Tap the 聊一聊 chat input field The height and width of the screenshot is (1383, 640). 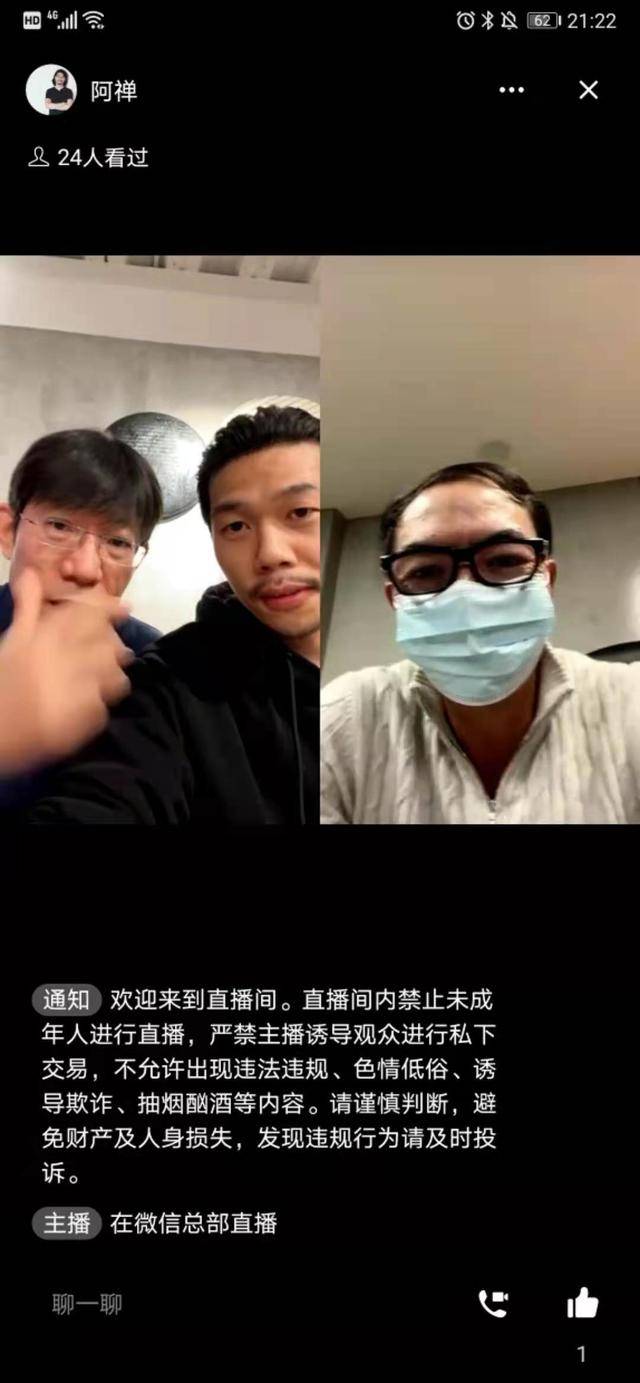tap(88, 1303)
